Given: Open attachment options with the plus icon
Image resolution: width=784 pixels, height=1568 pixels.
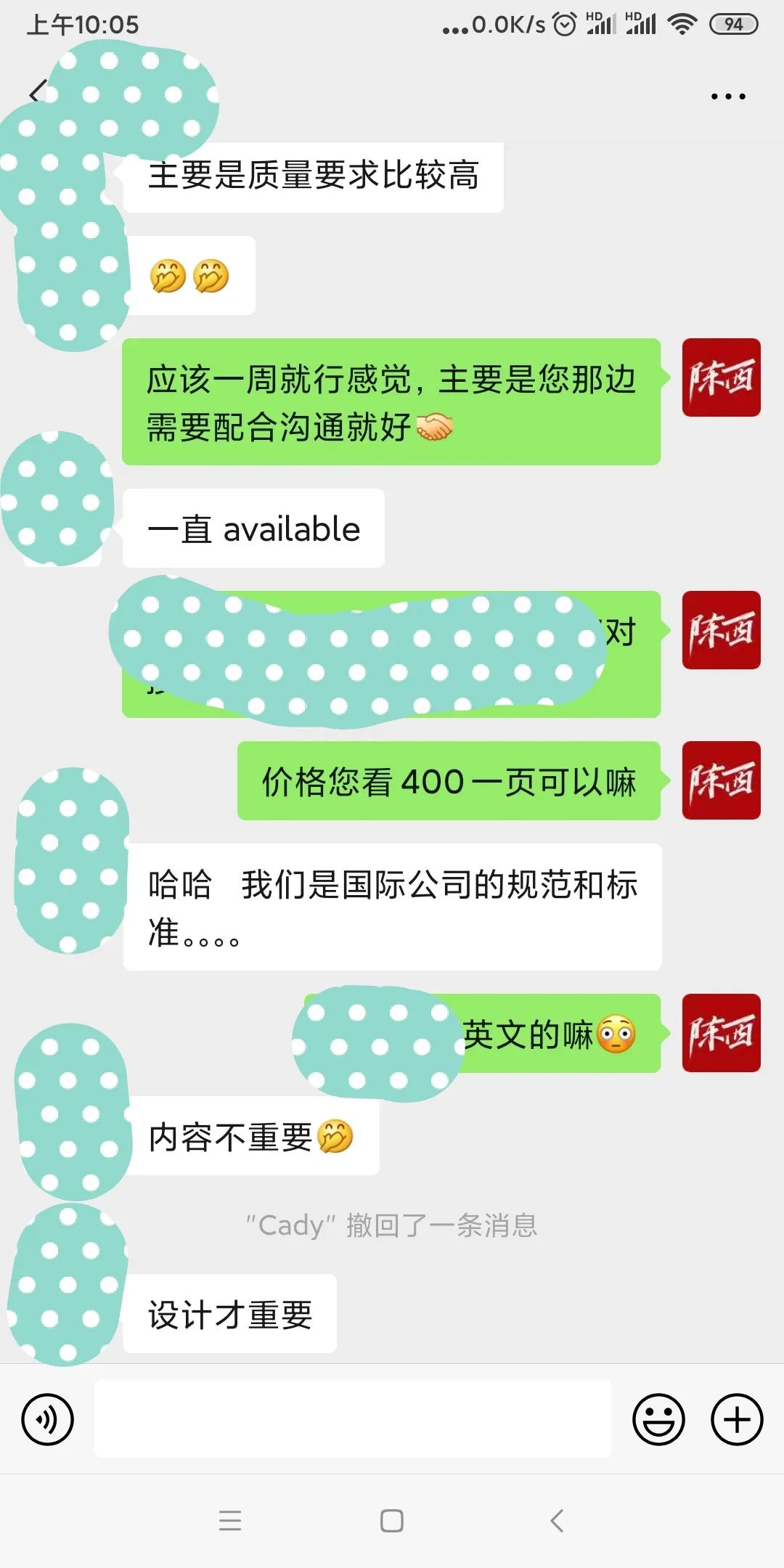Looking at the screenshot, I should [737, 1419].
